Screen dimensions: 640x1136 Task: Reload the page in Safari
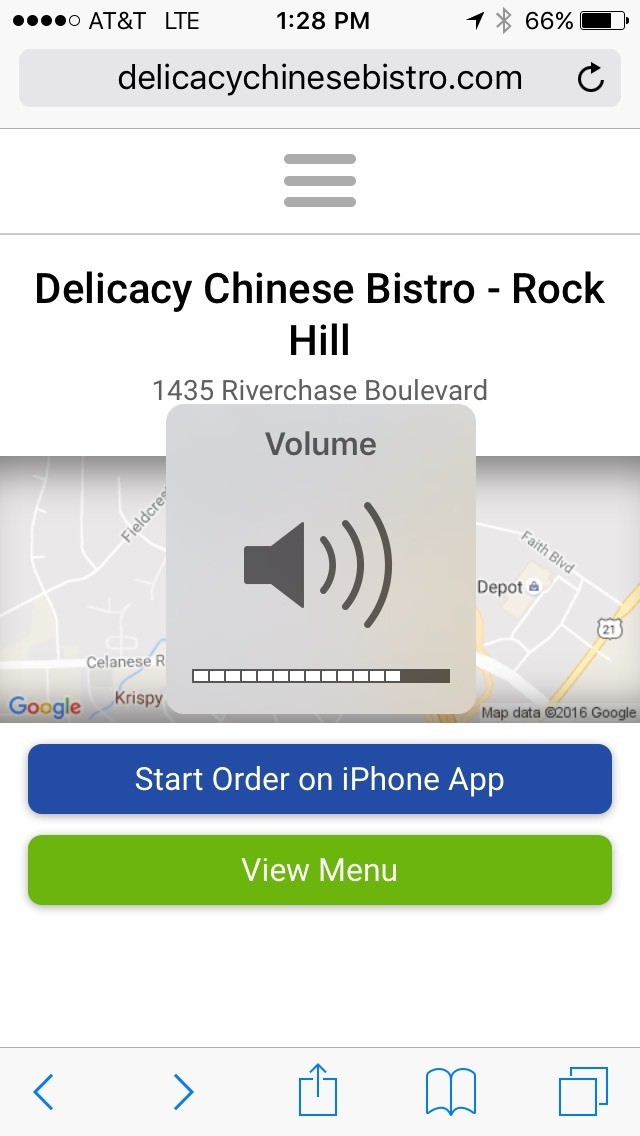[x=591, y=78]
